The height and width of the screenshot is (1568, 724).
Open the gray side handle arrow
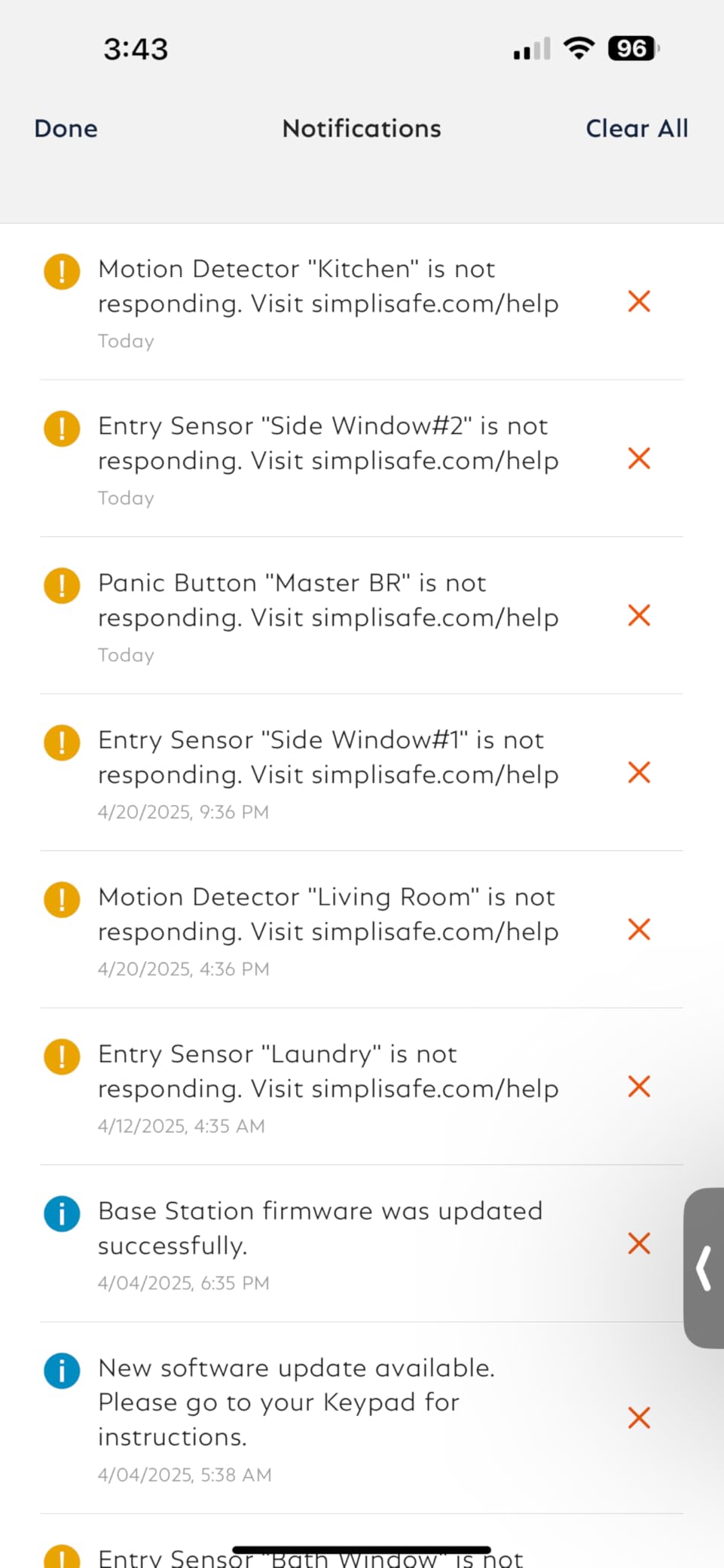point(704,1268)
